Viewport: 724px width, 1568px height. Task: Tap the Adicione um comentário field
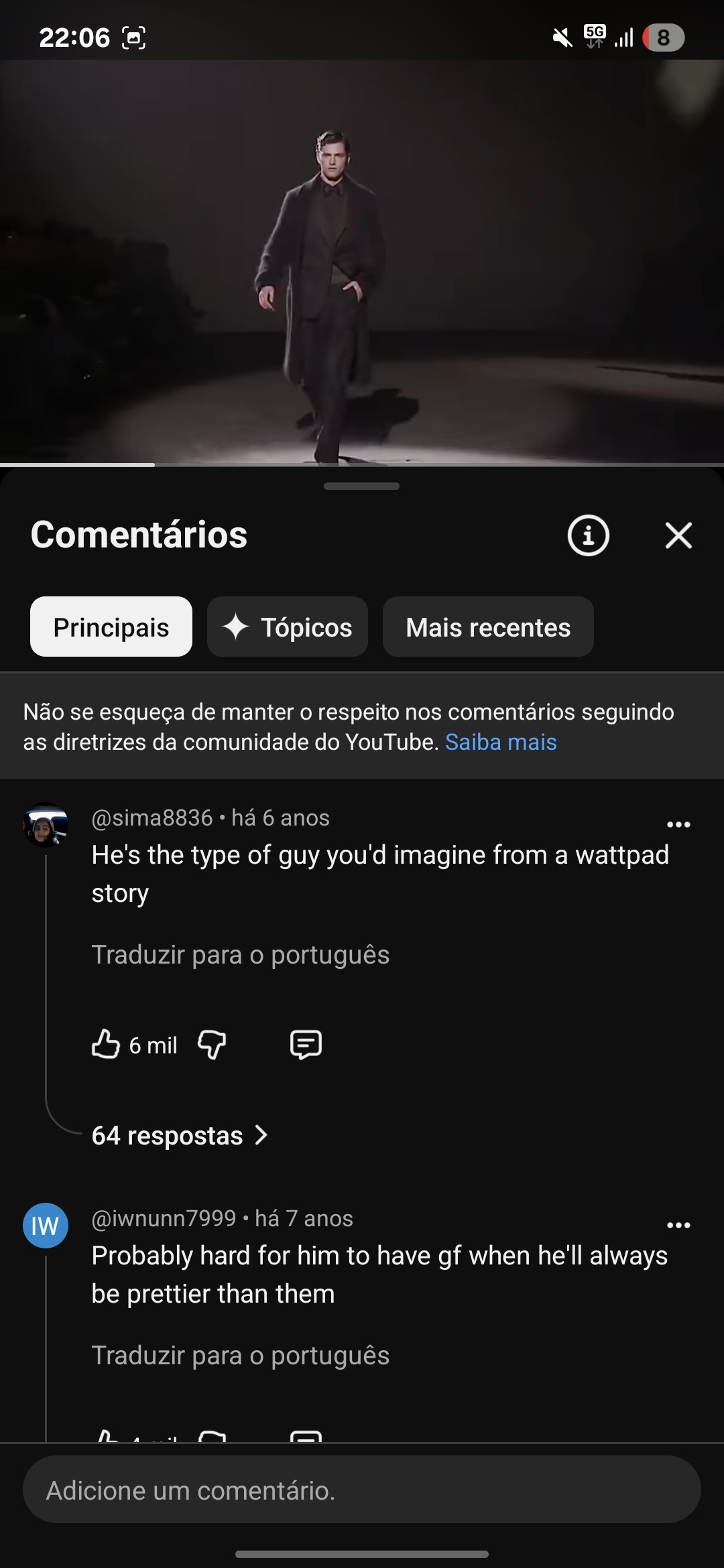(362, 1489)
